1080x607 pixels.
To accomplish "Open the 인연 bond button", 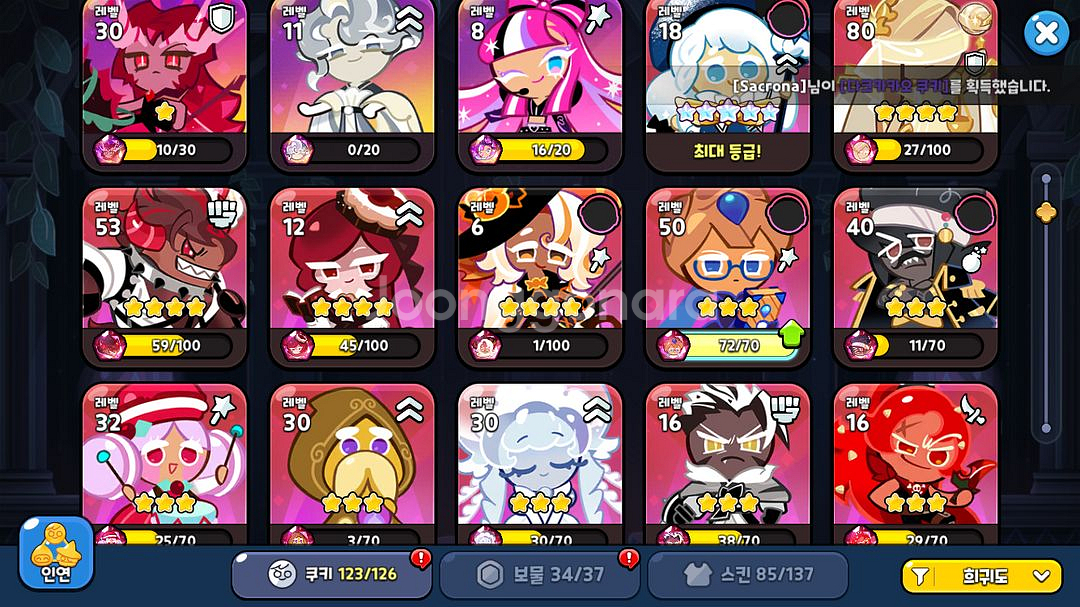I will click(56, 553).
